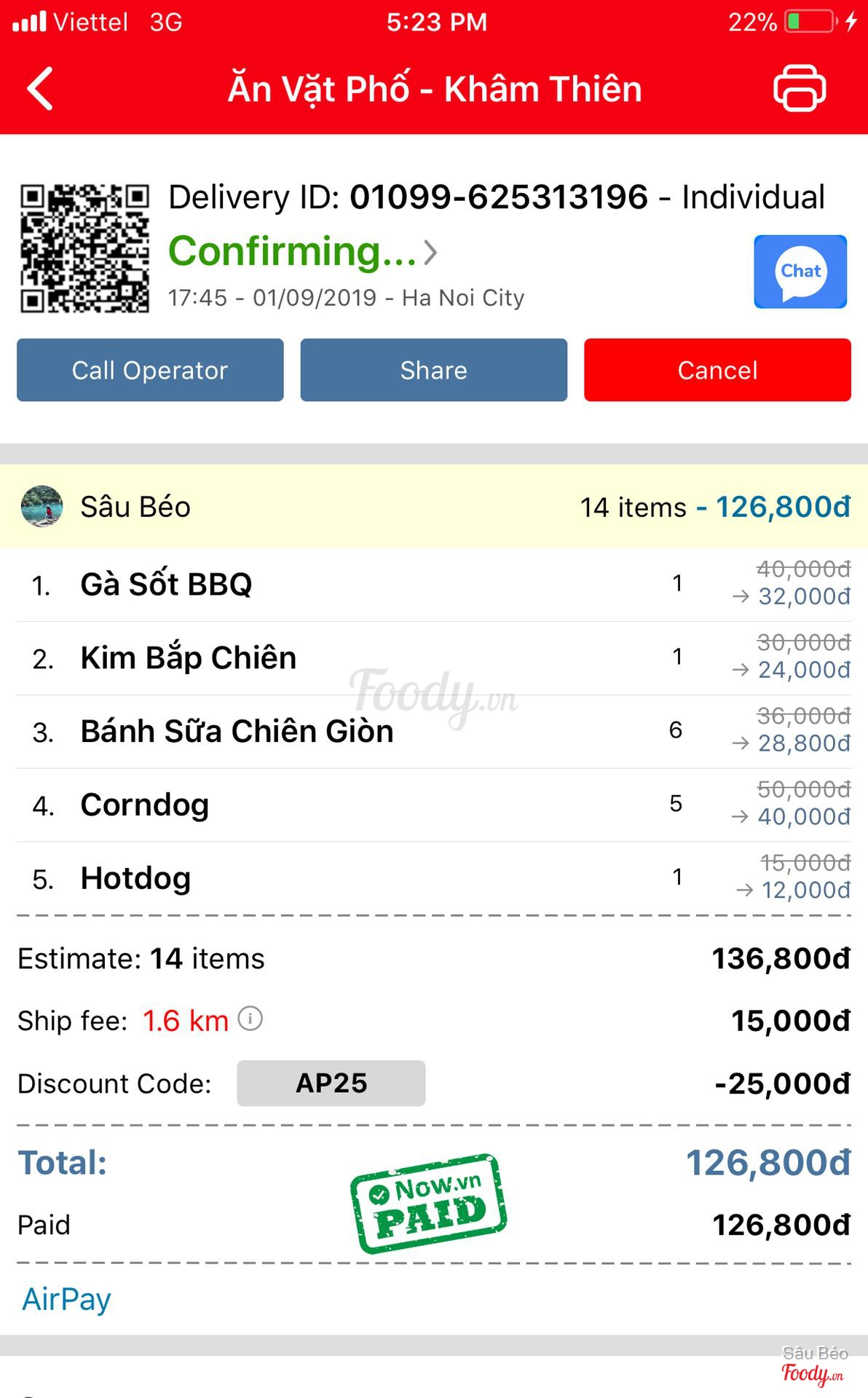Share this order
Screen dimensions: 868x1398
433,370
